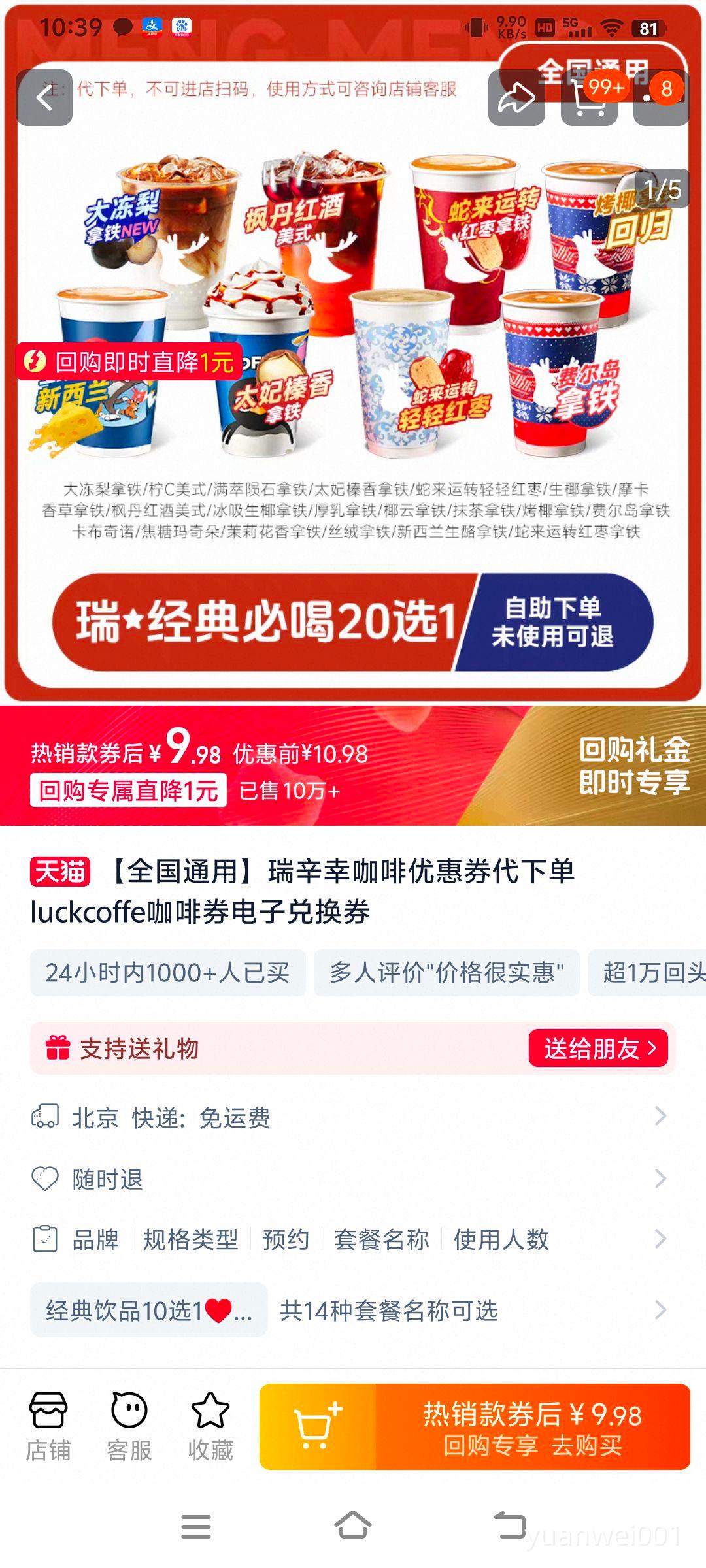Image resolution: width=706 pixels, height=1568 pixels.
Task: Tap the tag 24小时内1000+人已买
Action: pos(166,972)
